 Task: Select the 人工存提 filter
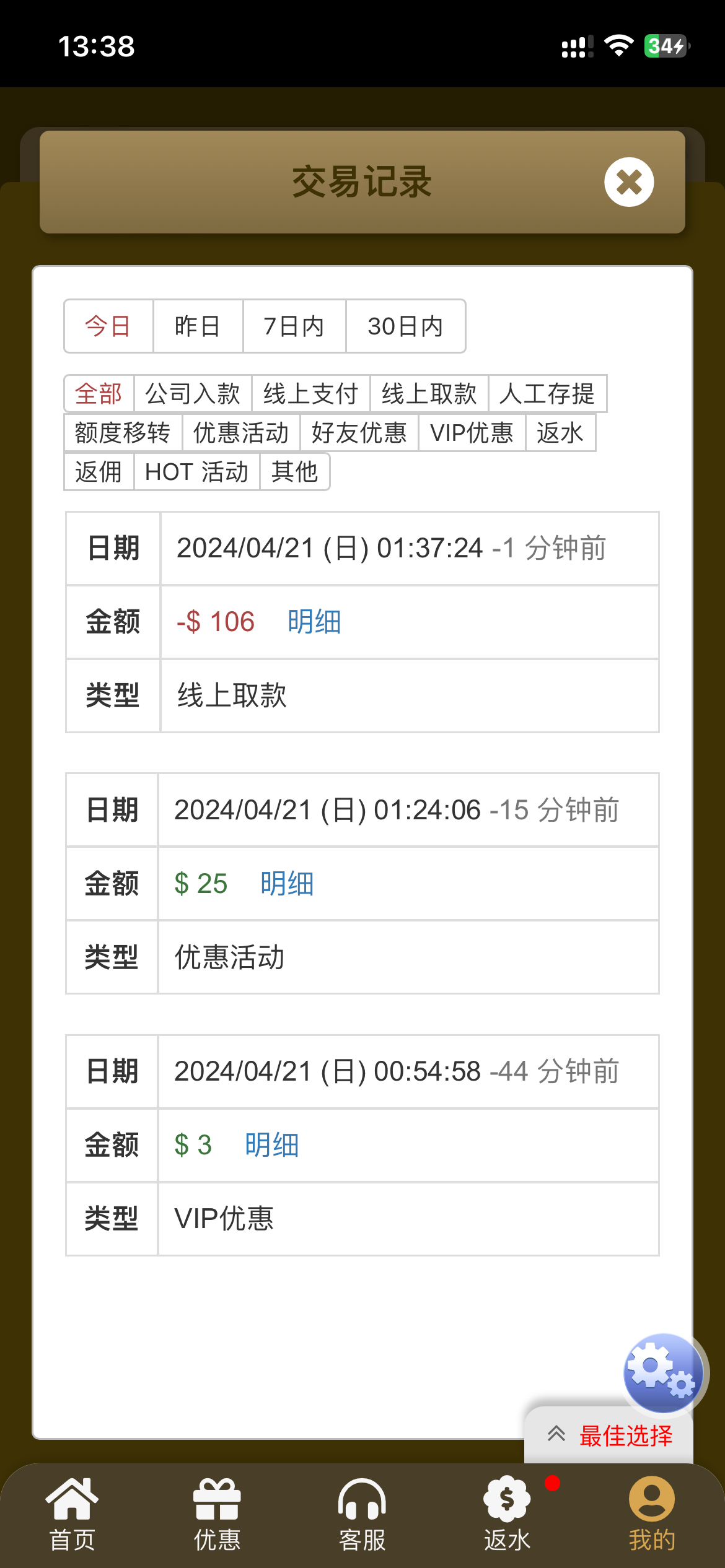tap(547, 394)
